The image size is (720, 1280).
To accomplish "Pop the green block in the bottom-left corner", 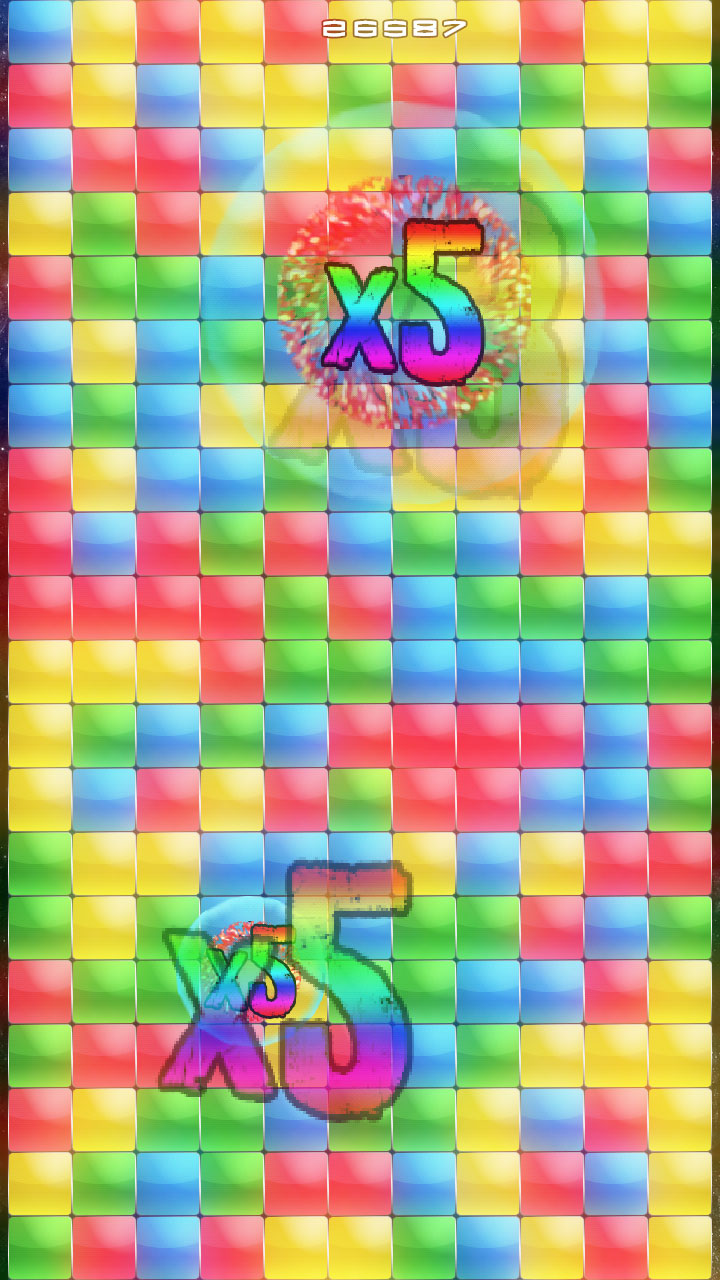I will coord(40,1246).
